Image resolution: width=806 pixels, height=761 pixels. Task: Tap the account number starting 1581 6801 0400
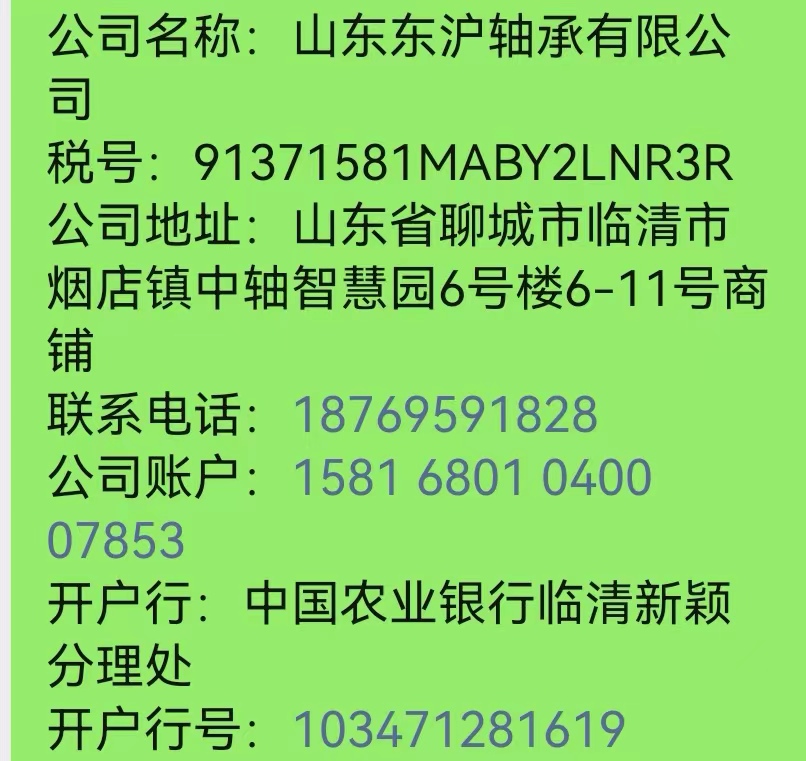[x=472, y=479]
